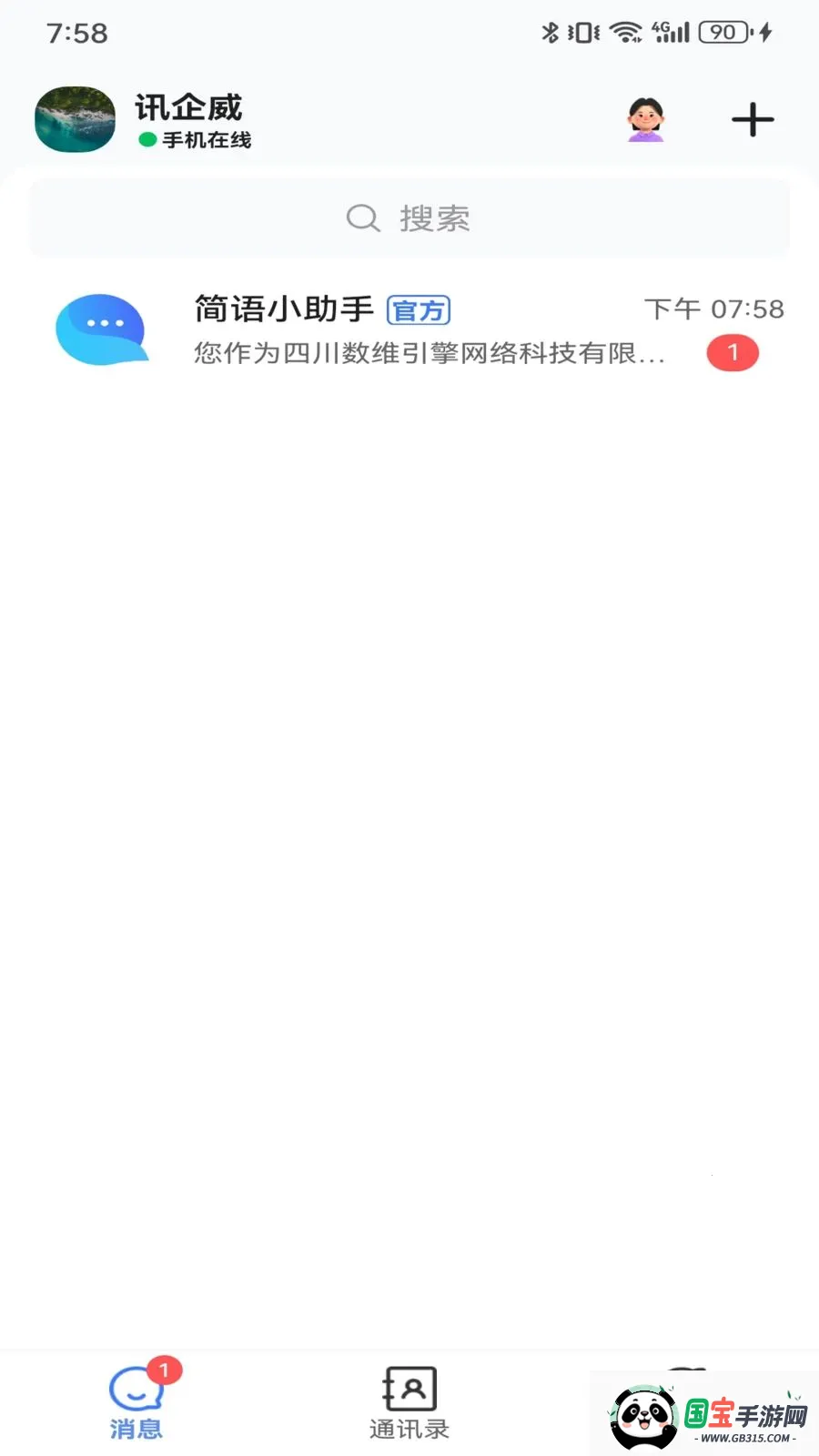Tap the 通讯录 address book icon at bottom
This screenshot has height=1456, width=819.
click(409, 1388)
